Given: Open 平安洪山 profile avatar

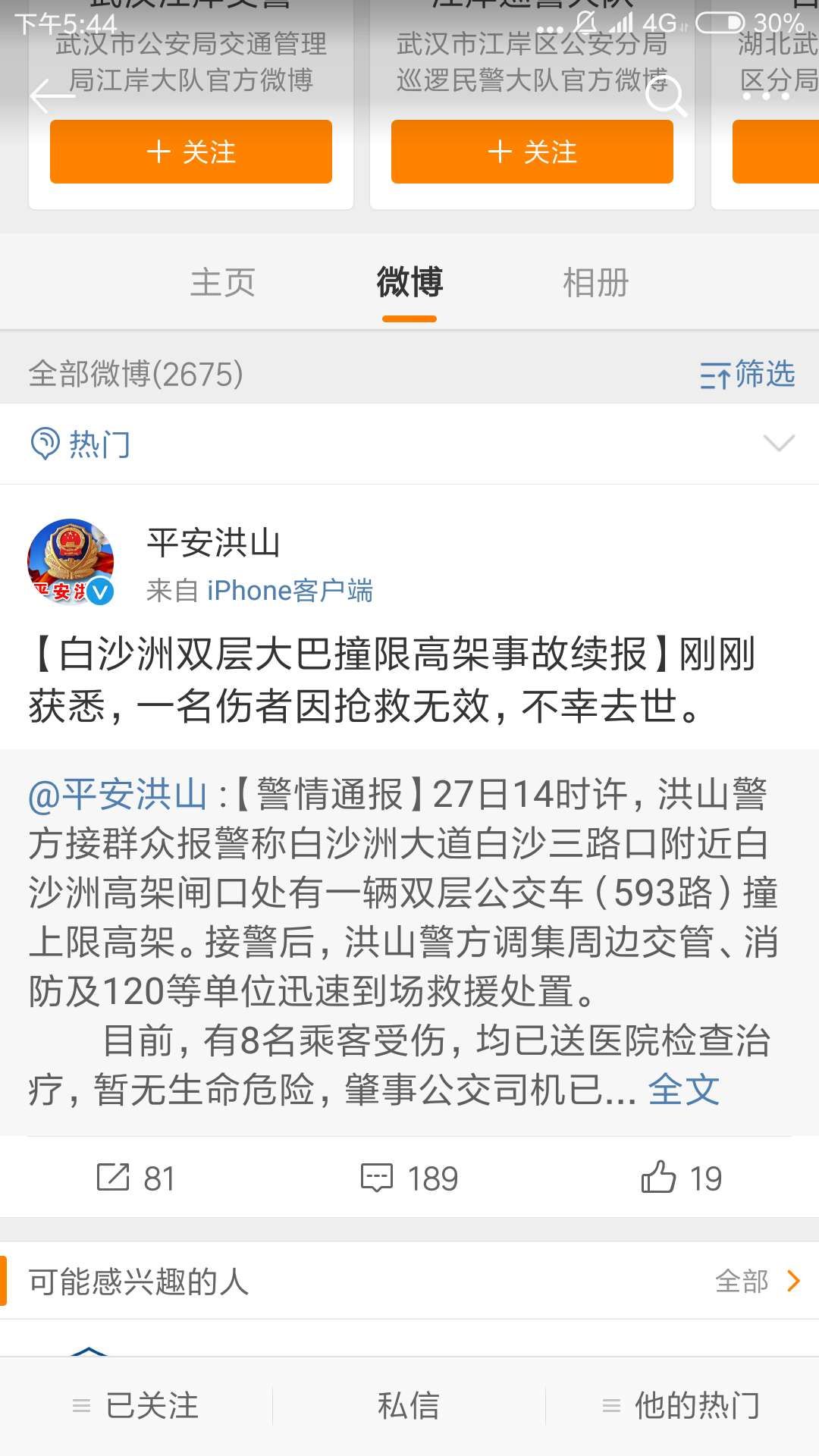Looking at the screenshot, I should (71, 561).
